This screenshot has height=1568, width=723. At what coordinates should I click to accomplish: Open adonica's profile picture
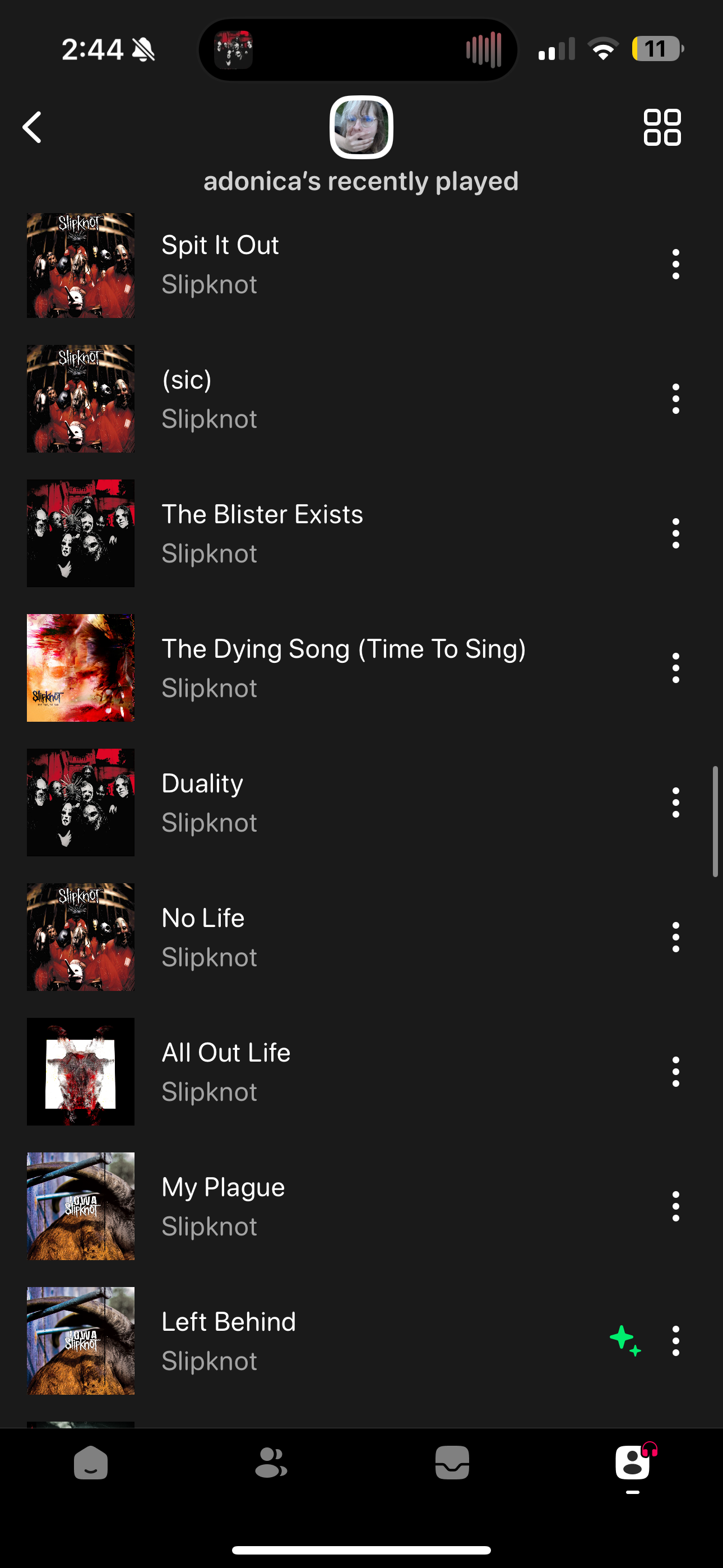[361, 127]
